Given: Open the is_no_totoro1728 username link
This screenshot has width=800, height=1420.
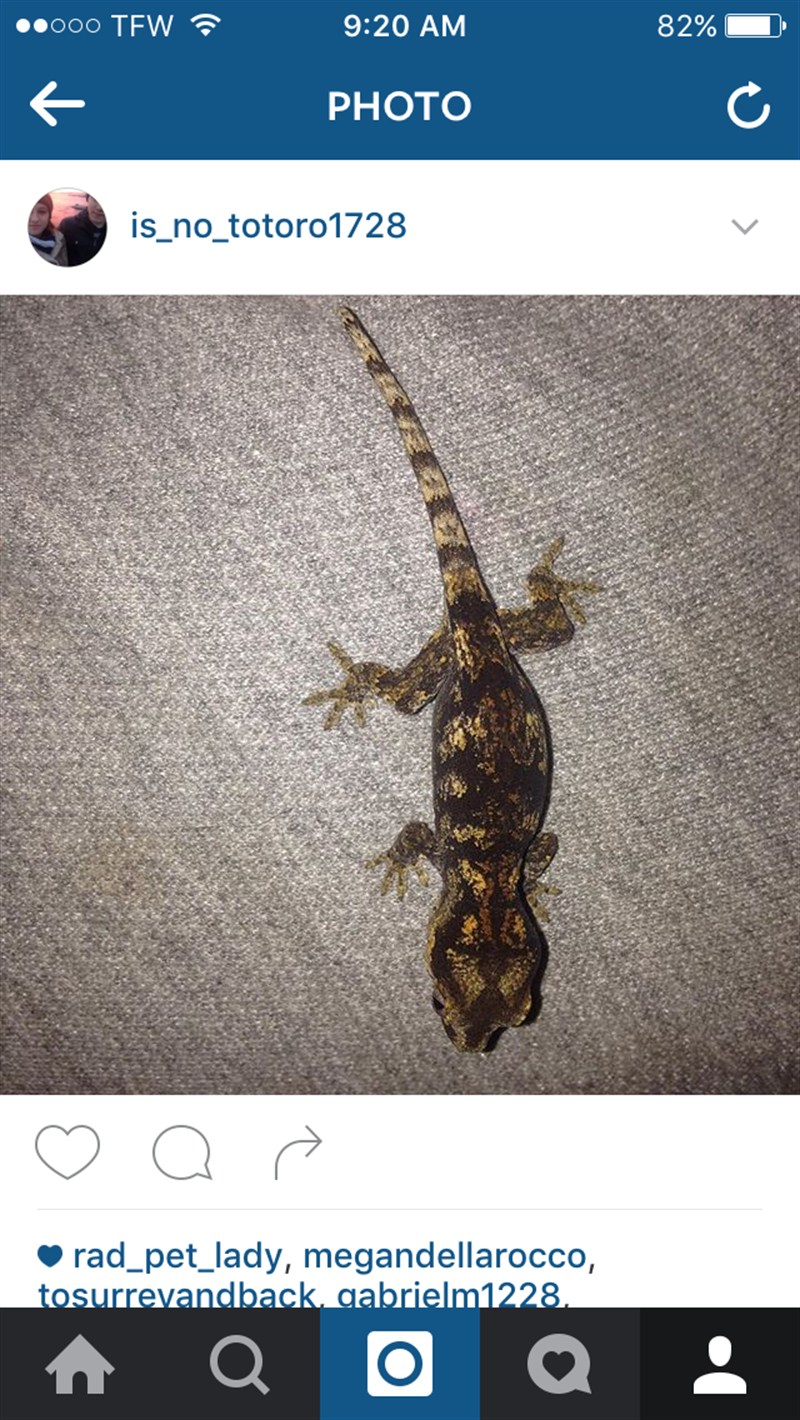Looking at the screenshot, I should click(268, 226).
